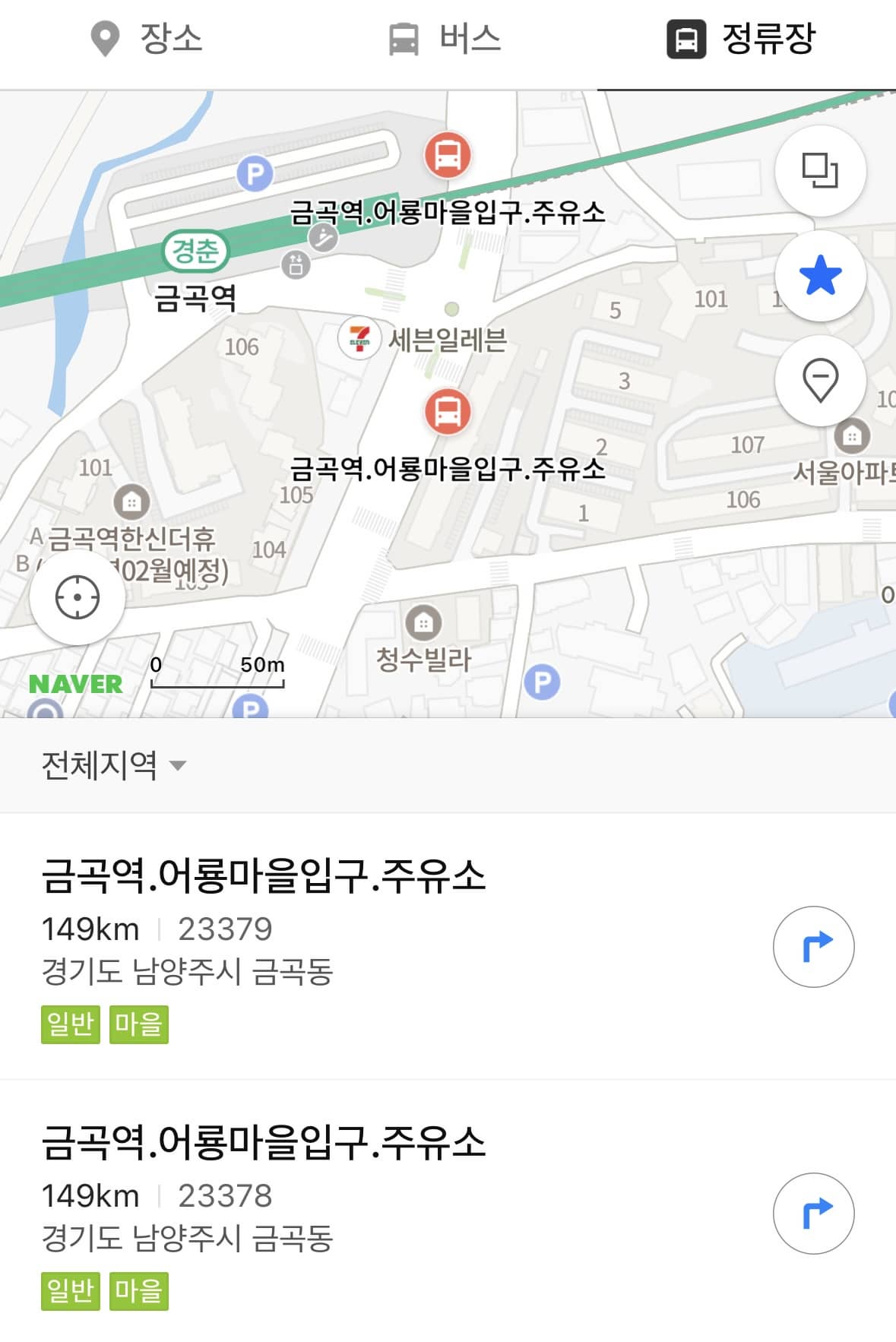Screen dimensions: 896x1342
Task: Click the NAVER logo on the map
Action: pyautogui.click(x=75, y=685)
